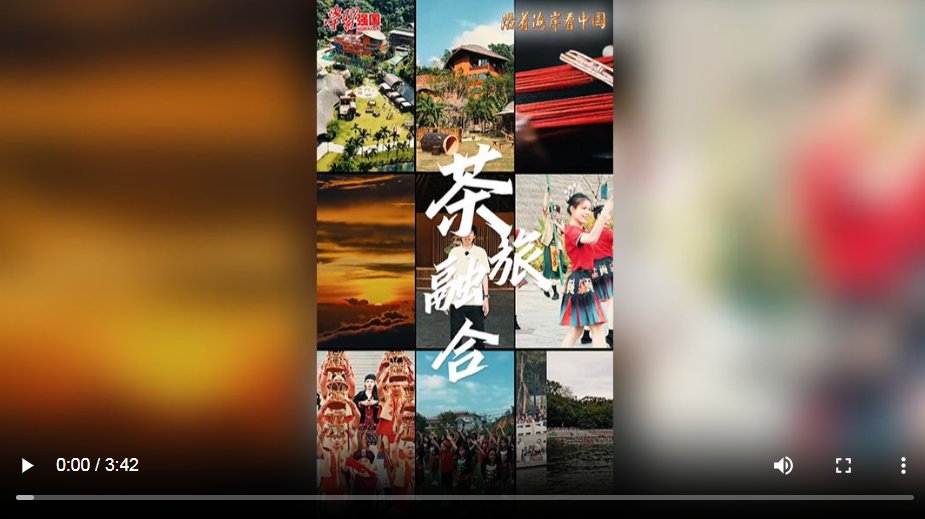The height and width of the screenshot is (519, 925).
Task: Tap the video progress bar
Action: tap(465, 497)
